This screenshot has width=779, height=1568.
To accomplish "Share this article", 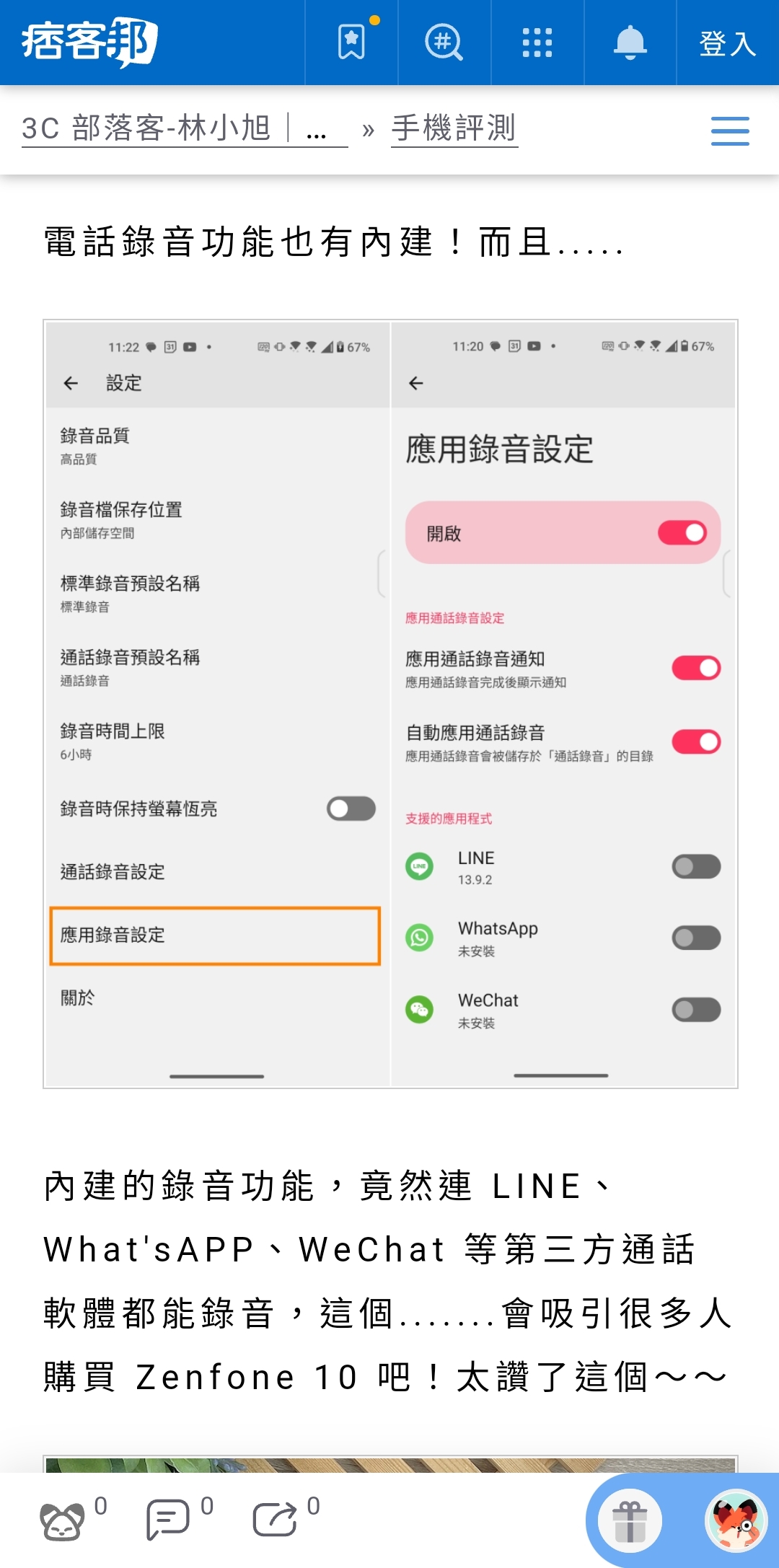I will pyautogui.click(x=275, y=1520).
